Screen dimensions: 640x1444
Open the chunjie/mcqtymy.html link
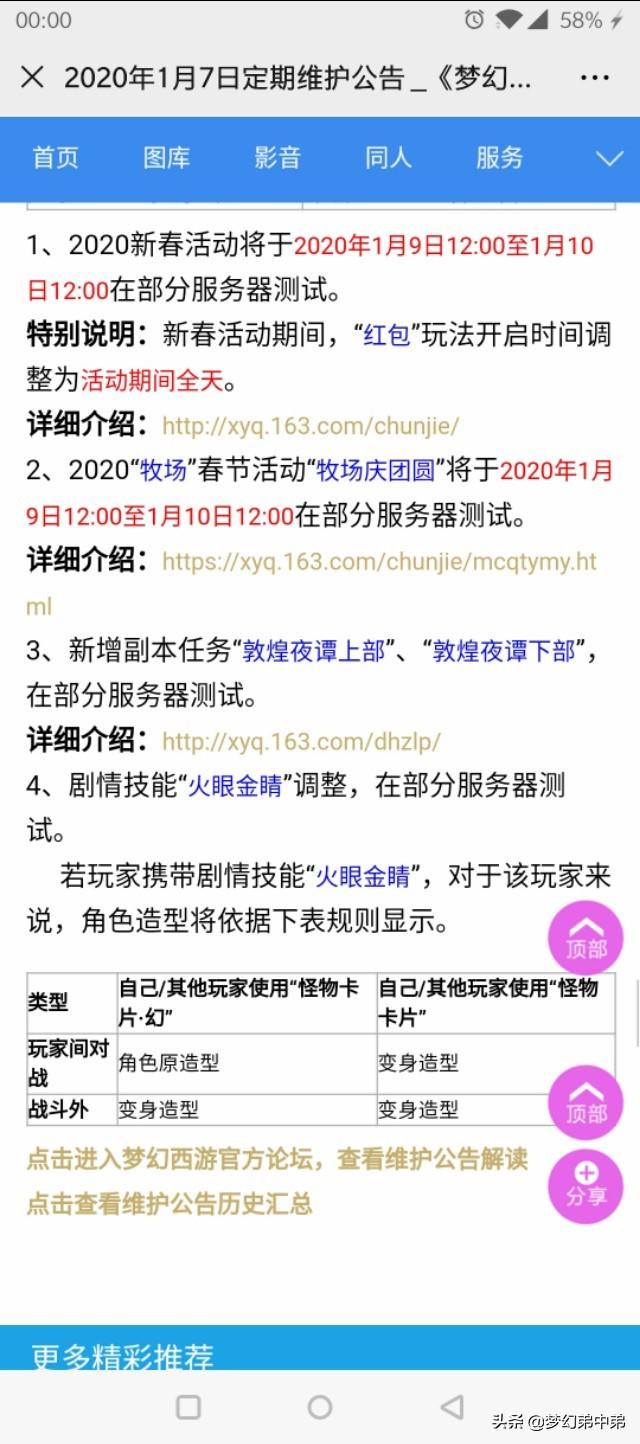(x=312, y=584)
